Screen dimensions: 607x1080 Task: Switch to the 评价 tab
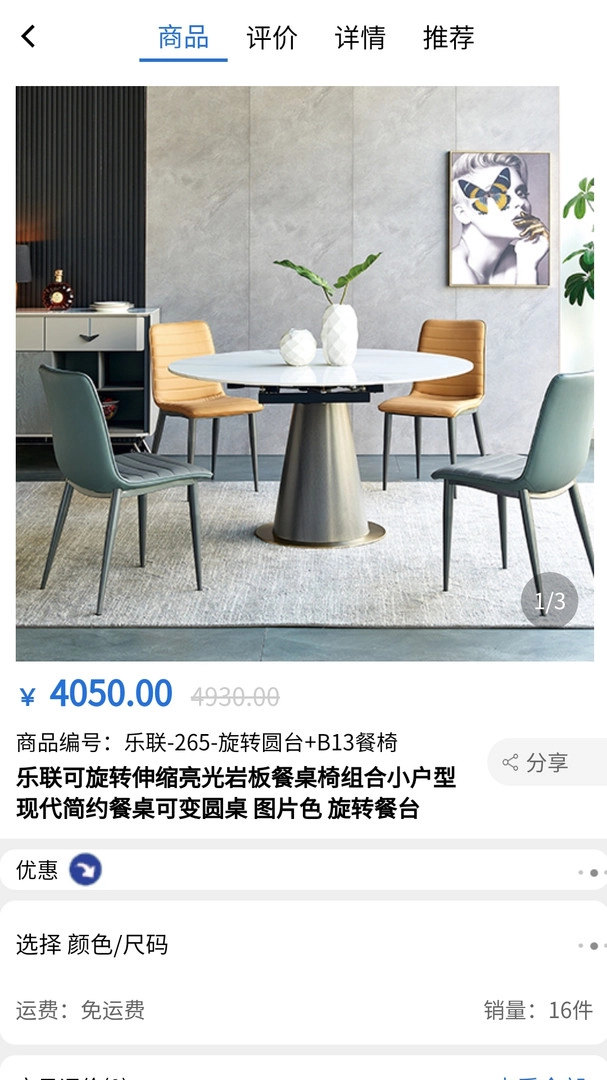click(272, 39)
